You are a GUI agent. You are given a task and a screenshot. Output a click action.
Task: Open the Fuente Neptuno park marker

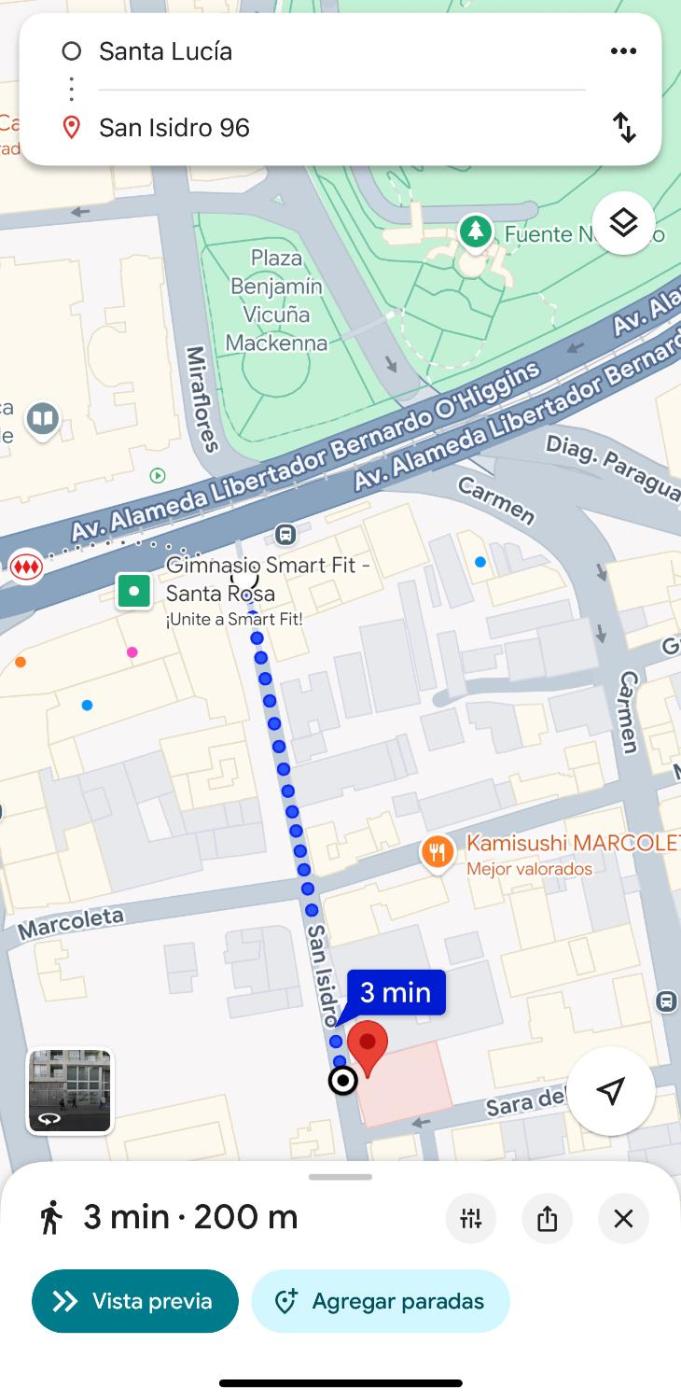476,232
